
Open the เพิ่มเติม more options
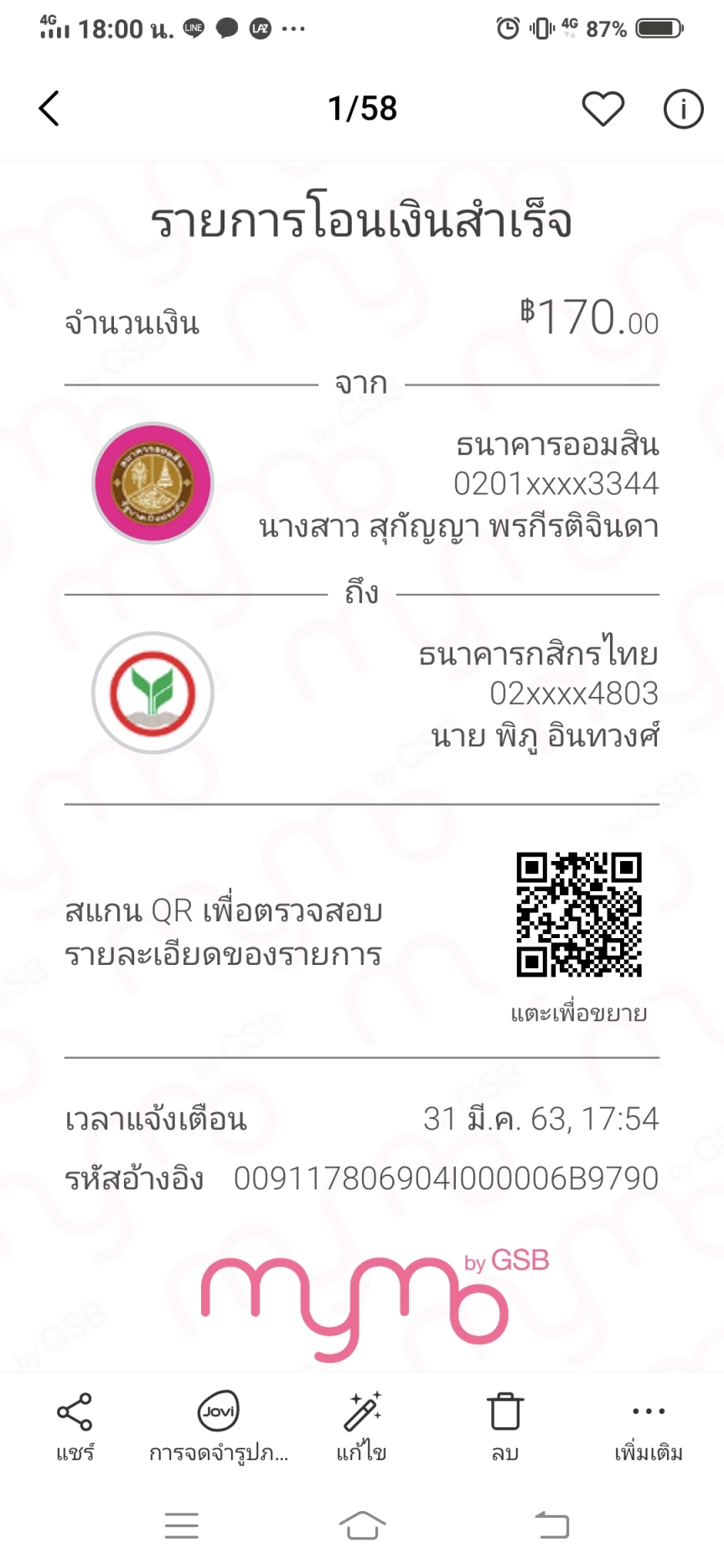click(x=649, y=1426)
